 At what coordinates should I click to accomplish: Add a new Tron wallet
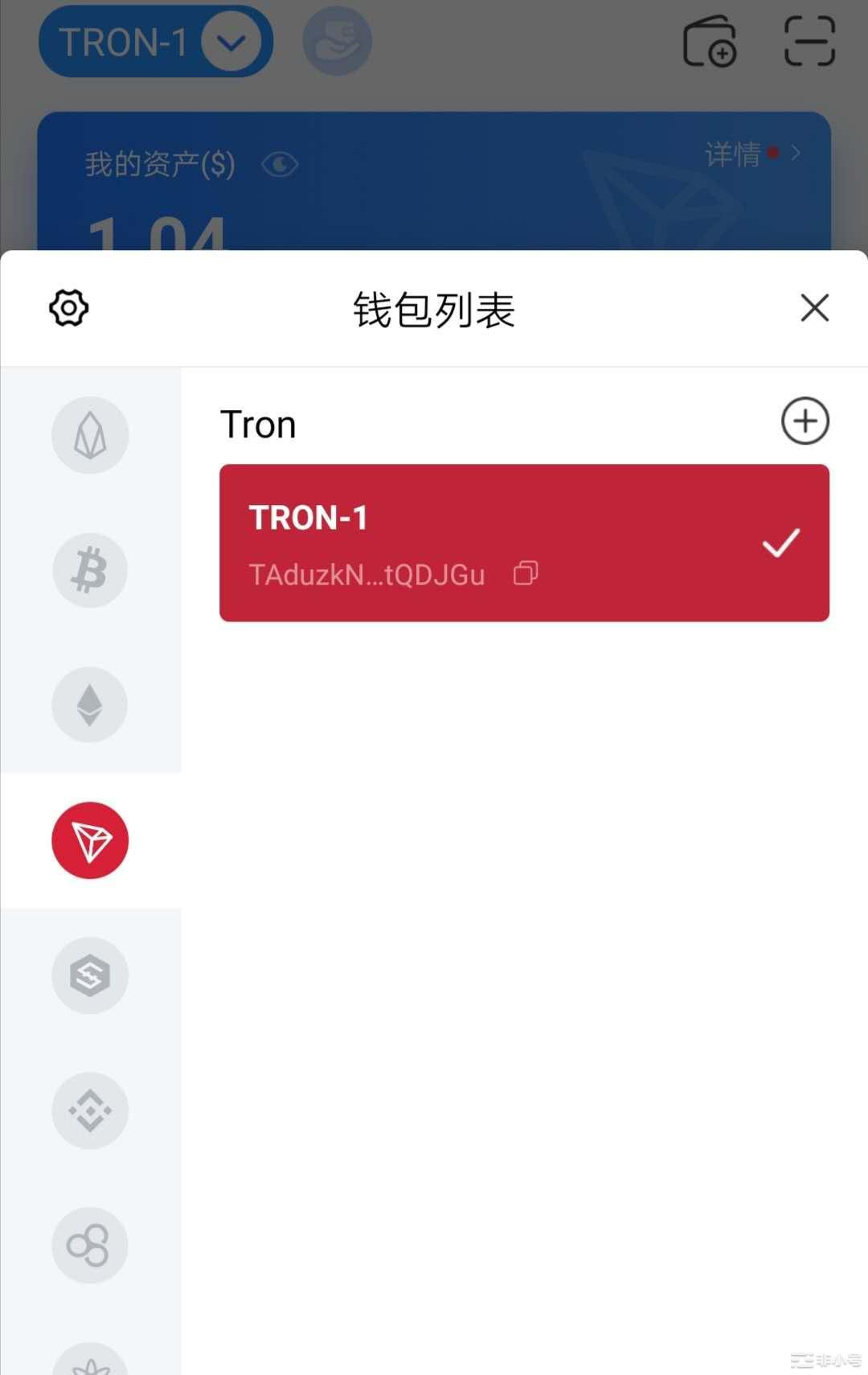coord(805,421)
